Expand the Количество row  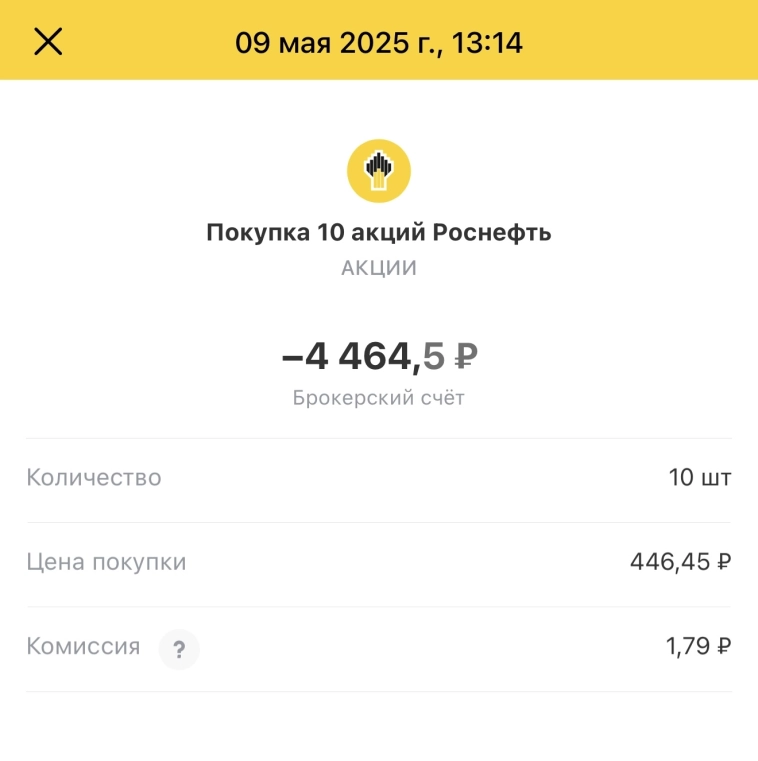click(379, 478)
